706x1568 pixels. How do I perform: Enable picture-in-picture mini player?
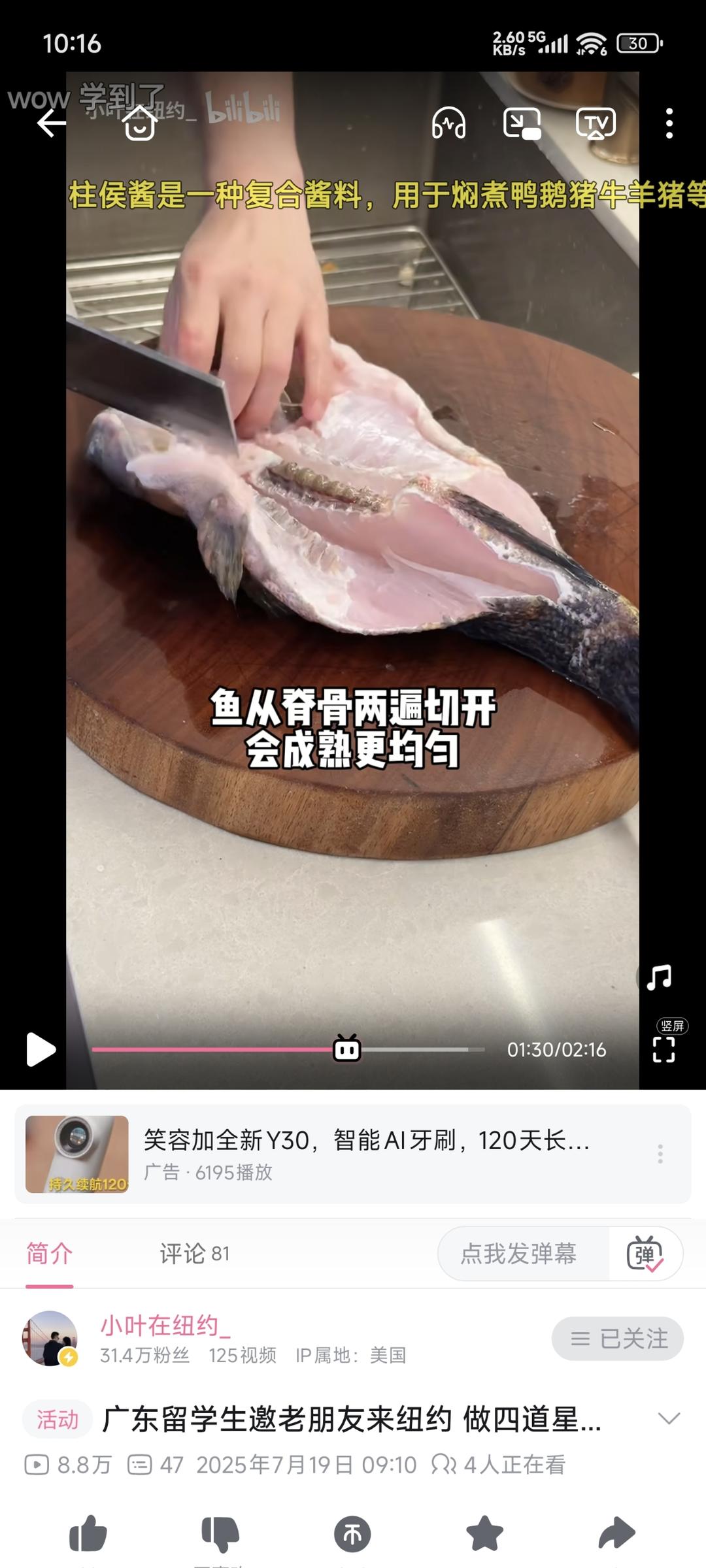[x=522, y=123]
